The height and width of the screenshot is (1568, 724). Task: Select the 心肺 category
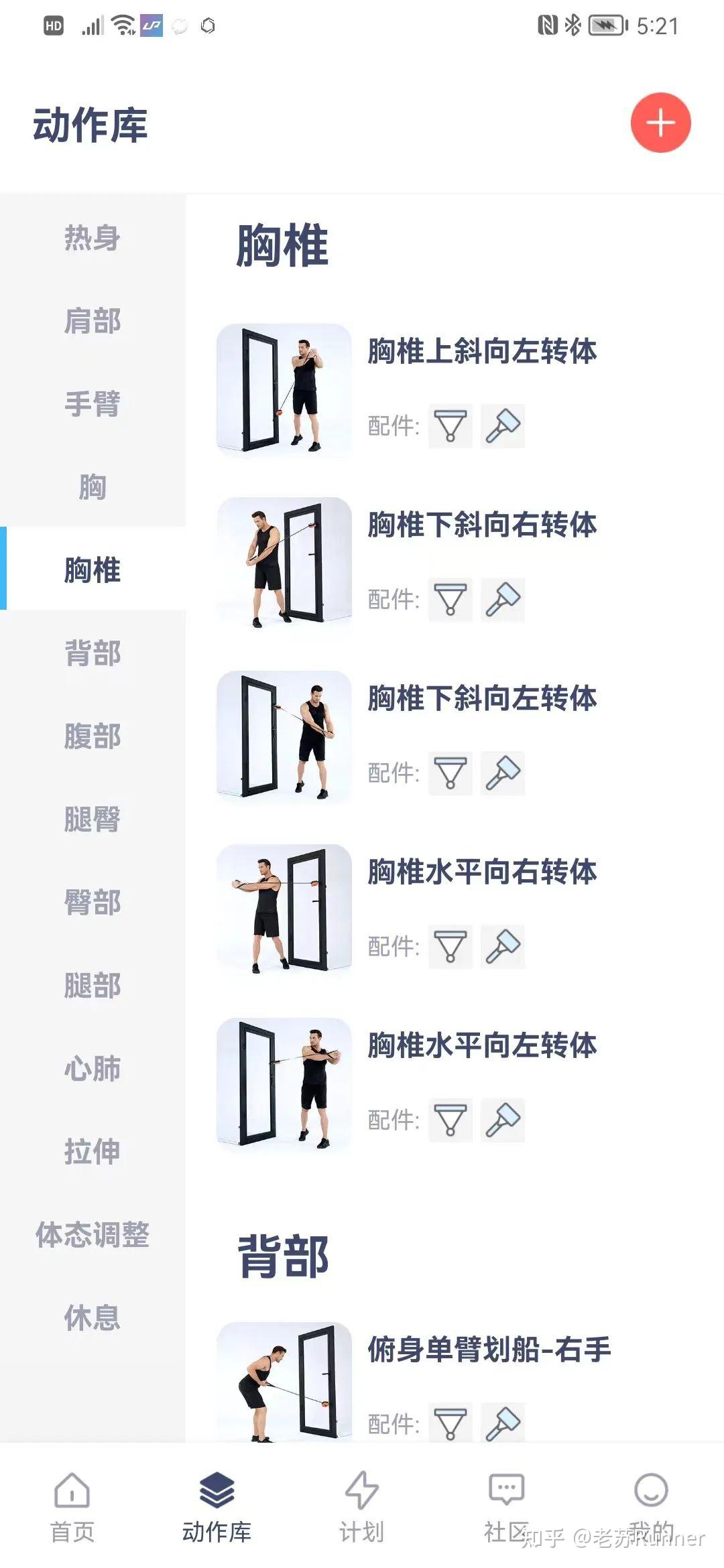93,1069
